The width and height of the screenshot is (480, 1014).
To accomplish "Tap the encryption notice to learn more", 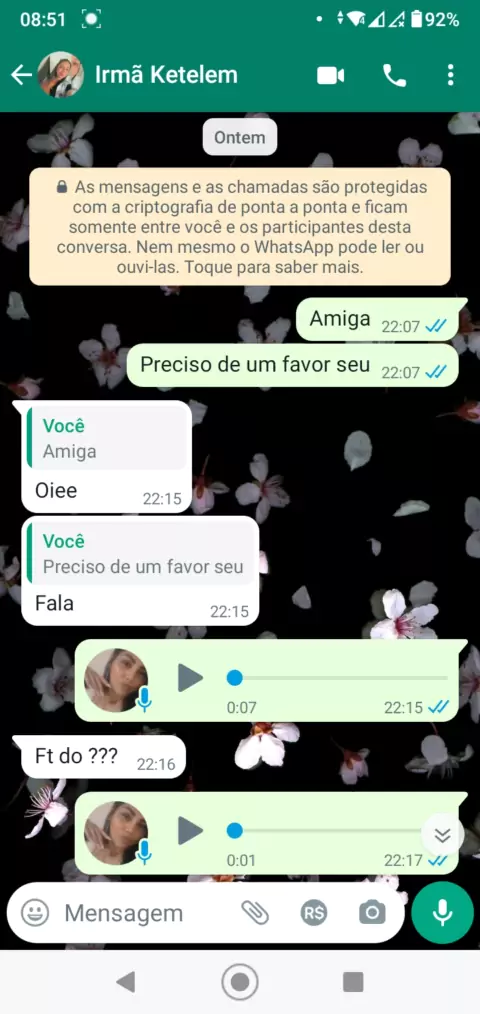I will point(240,227).
